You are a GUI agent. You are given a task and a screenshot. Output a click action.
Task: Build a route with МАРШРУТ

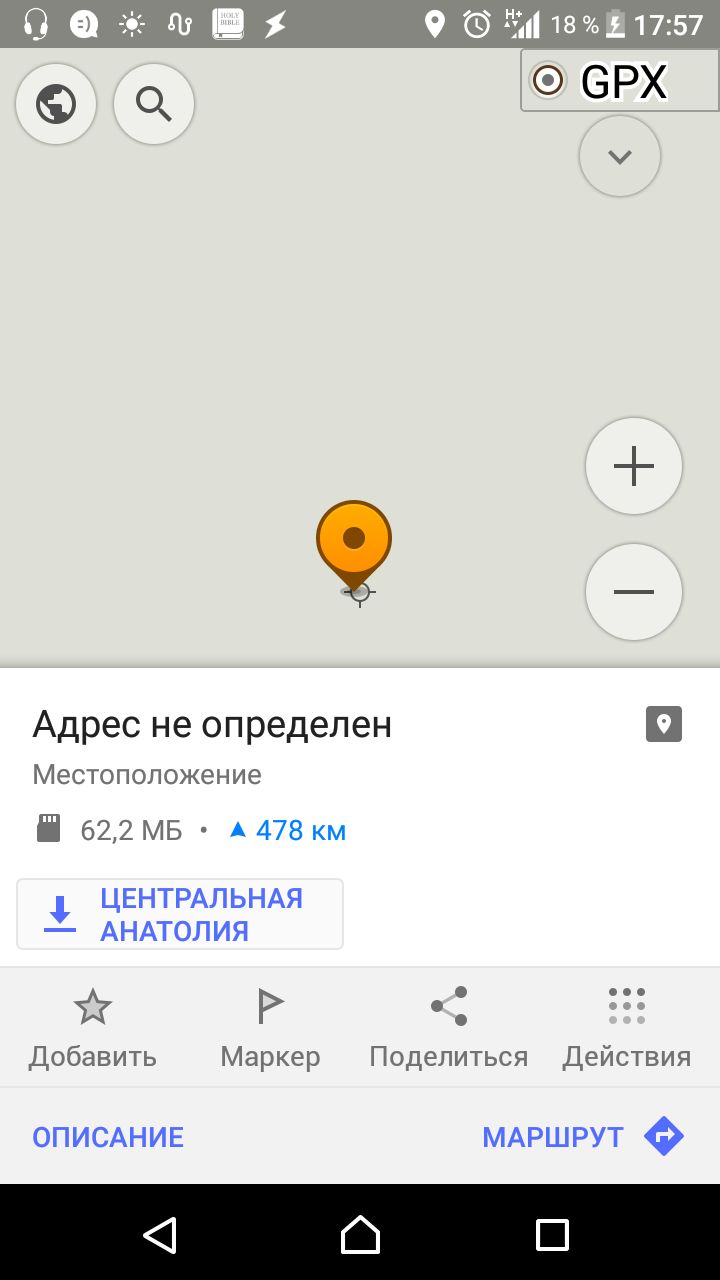[583, 1137]
